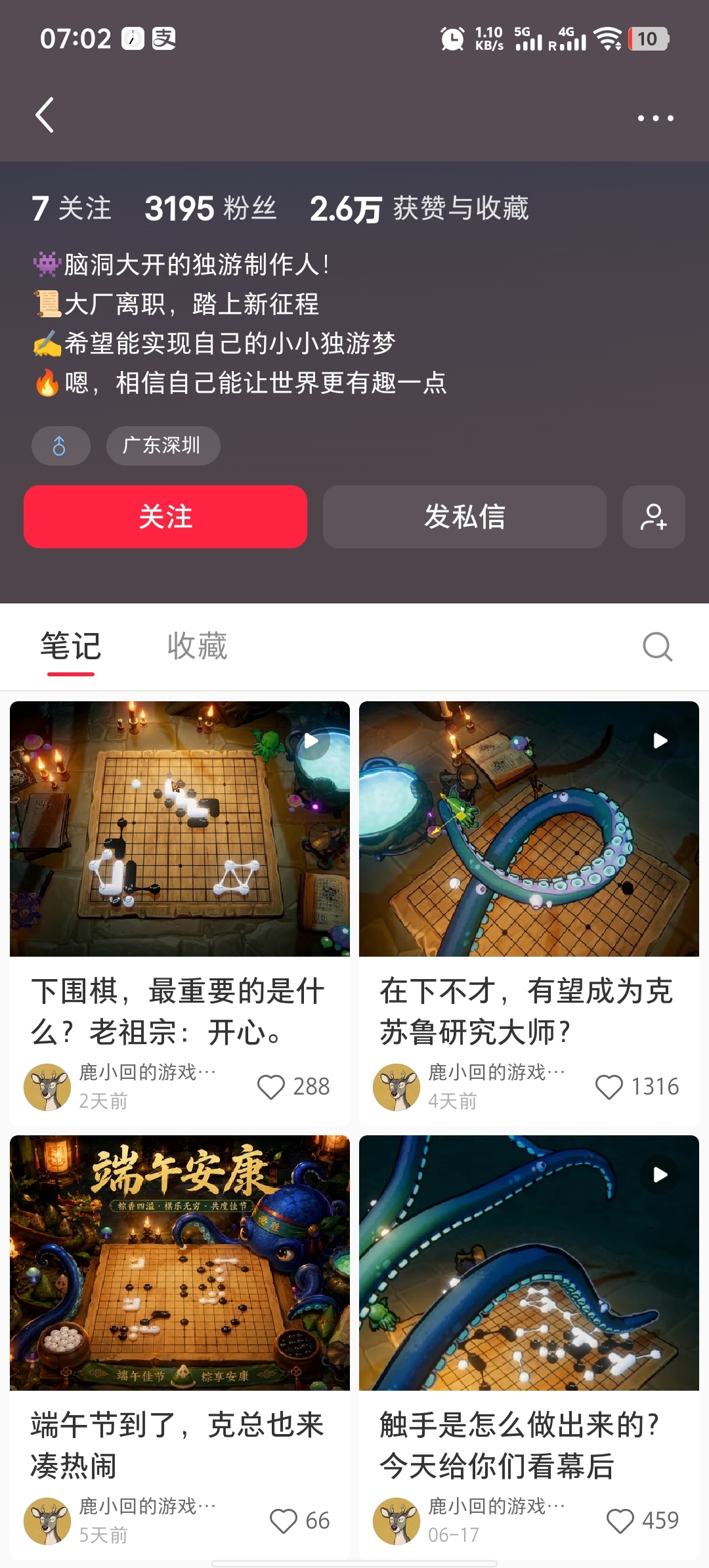The image size is (709, 1568).
Task: Like the 触手 note with 459 likes
Action: 620,1521
